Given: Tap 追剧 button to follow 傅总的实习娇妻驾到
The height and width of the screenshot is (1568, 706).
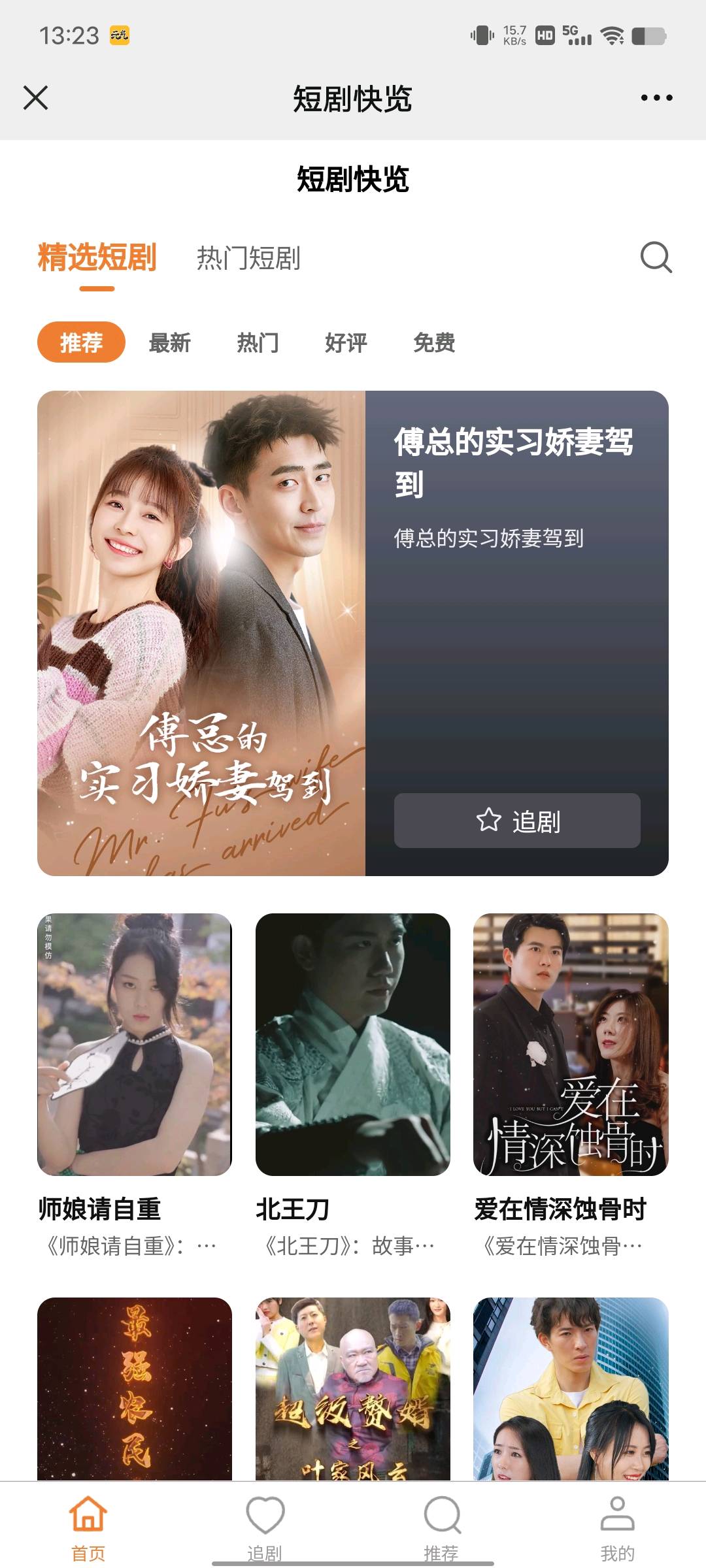Looking at the screenshot, I should (517, 821).
